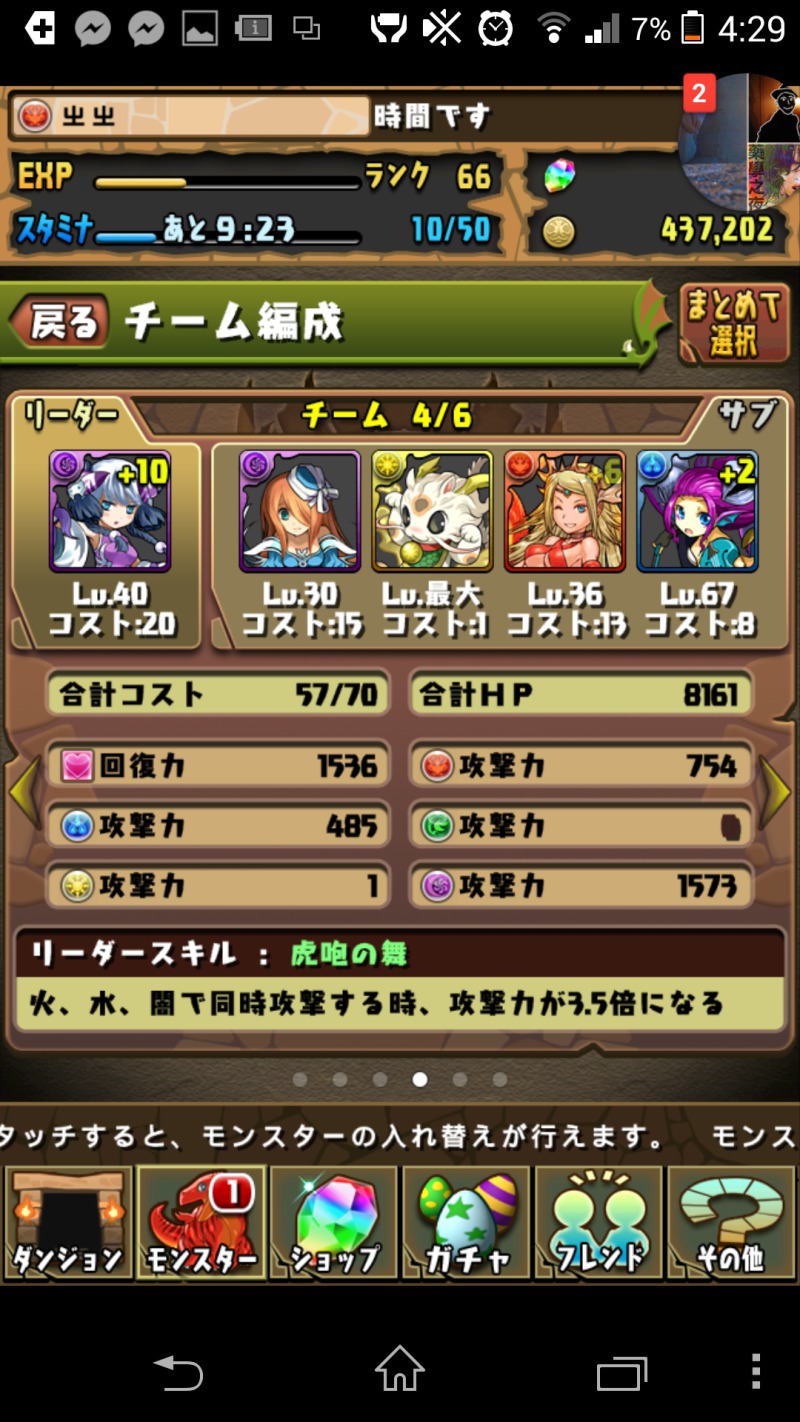The height and width of the screenshot is (1422, 800).
Task: Select the sub monster Lv.36
Action: [565, 511]
